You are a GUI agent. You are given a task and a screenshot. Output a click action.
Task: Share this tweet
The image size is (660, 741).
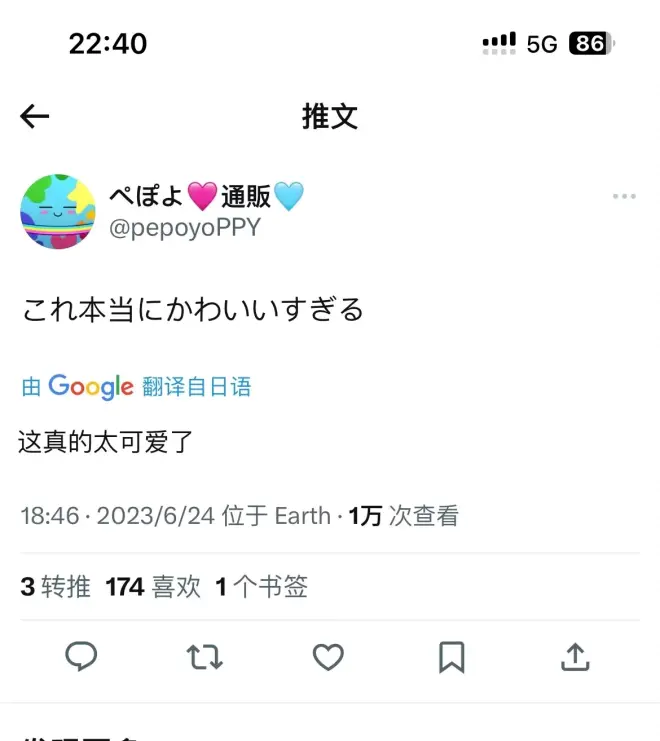pyautogui.click(x=574, y=657)
